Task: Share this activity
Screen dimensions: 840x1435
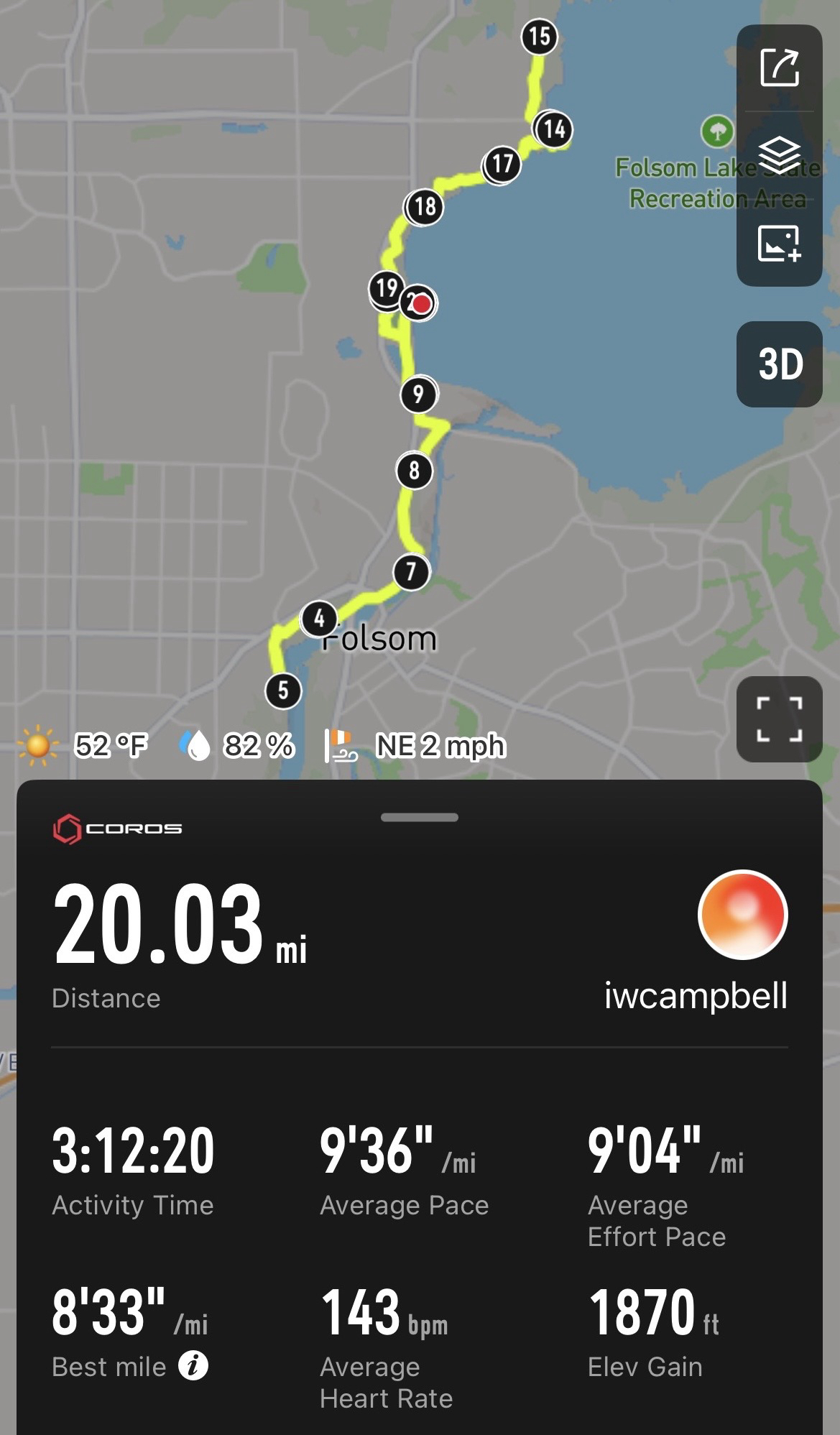Action: click(779, 68)
